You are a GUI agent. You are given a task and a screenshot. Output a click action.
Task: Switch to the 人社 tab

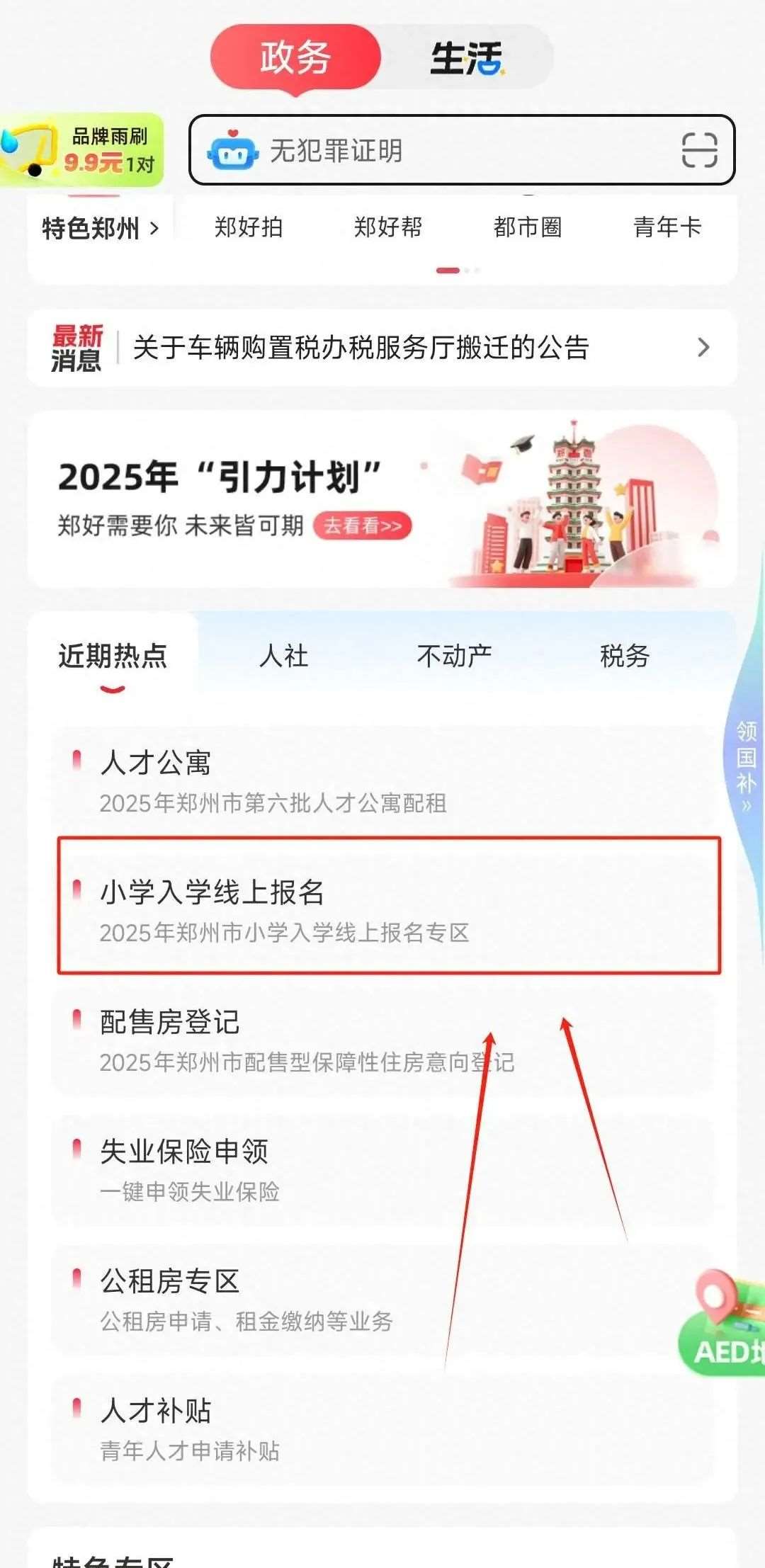pyautogui.click(x=283, y=656)
